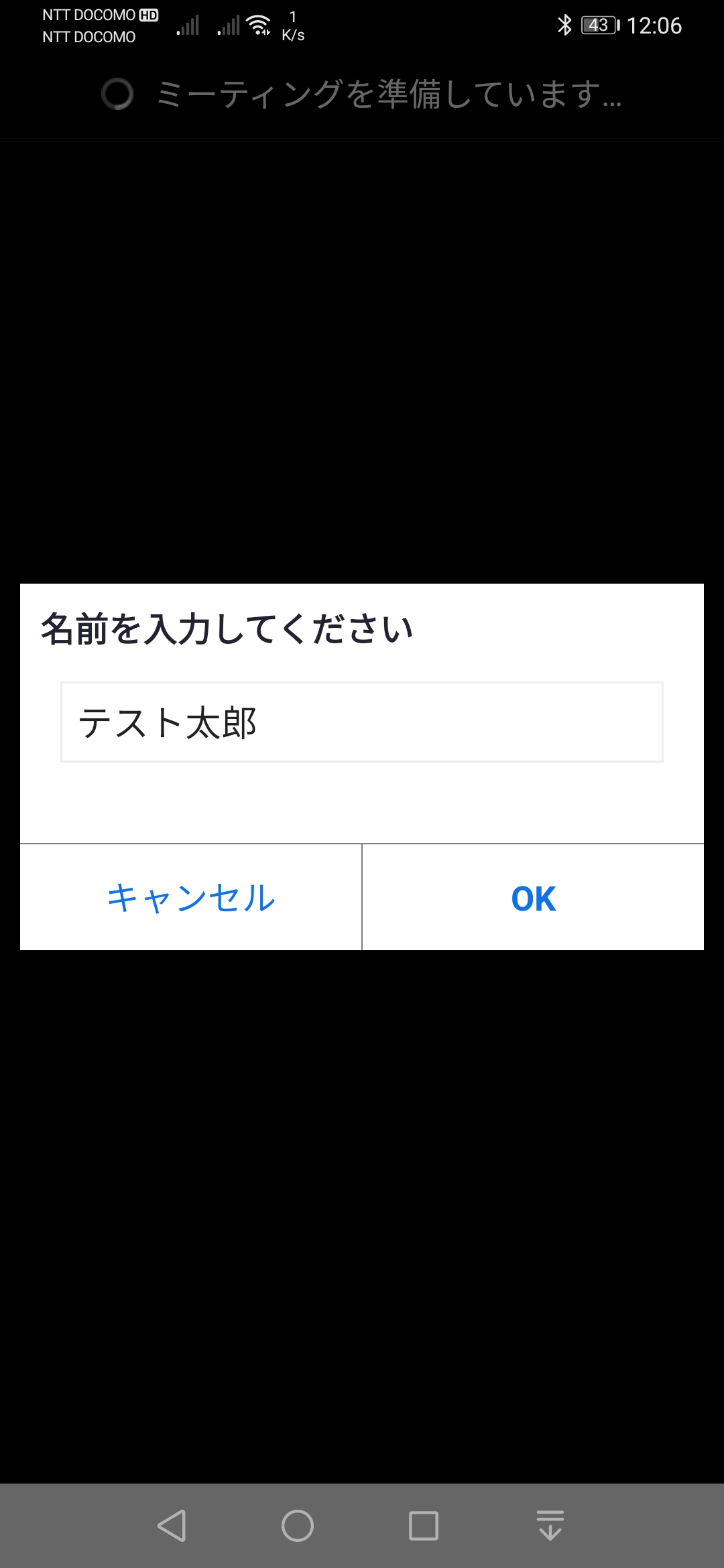
Task: Cancel with the キャンセル button
Action: click(x=191, y=897)
